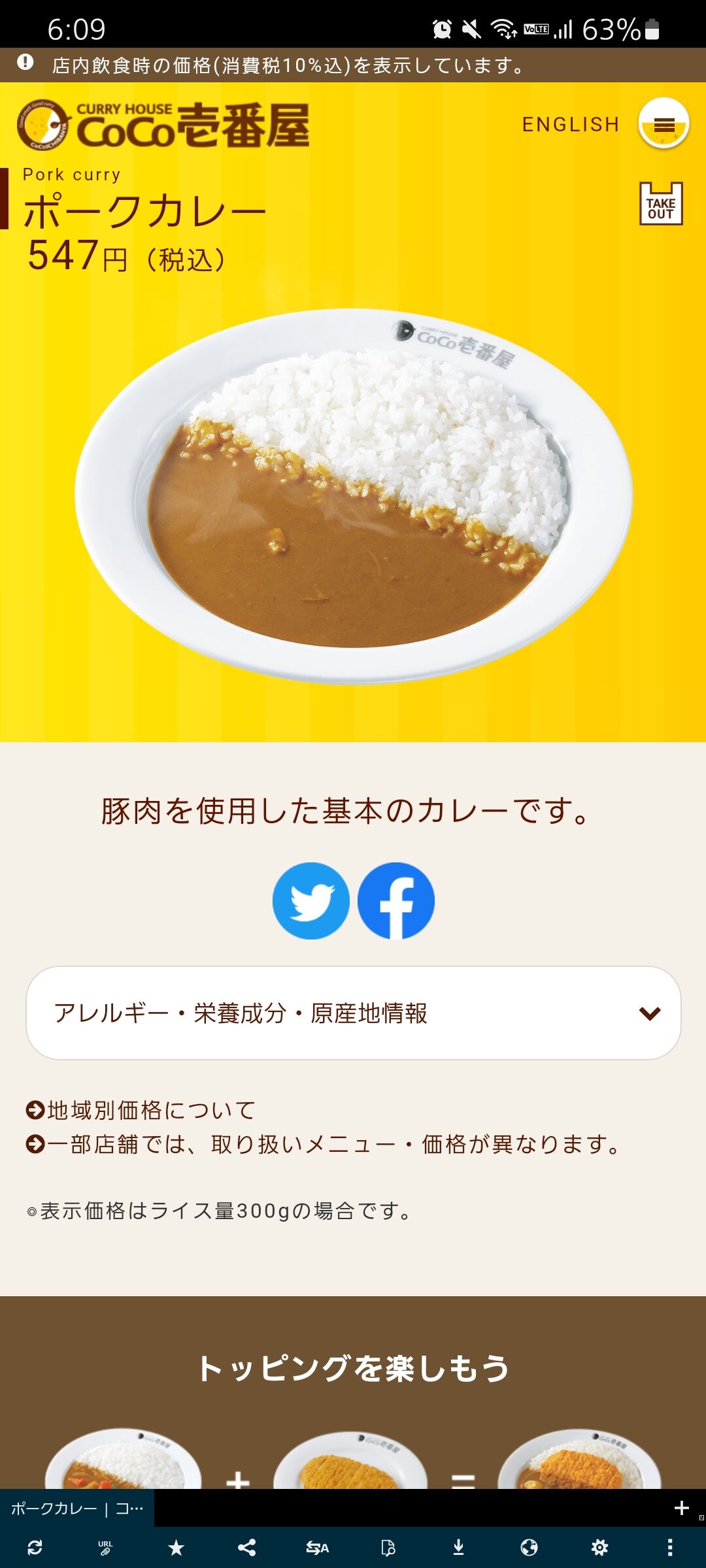Screen dimensions: 706x1568
Task: Reload the current page
Action: (x=35, y=1547)
